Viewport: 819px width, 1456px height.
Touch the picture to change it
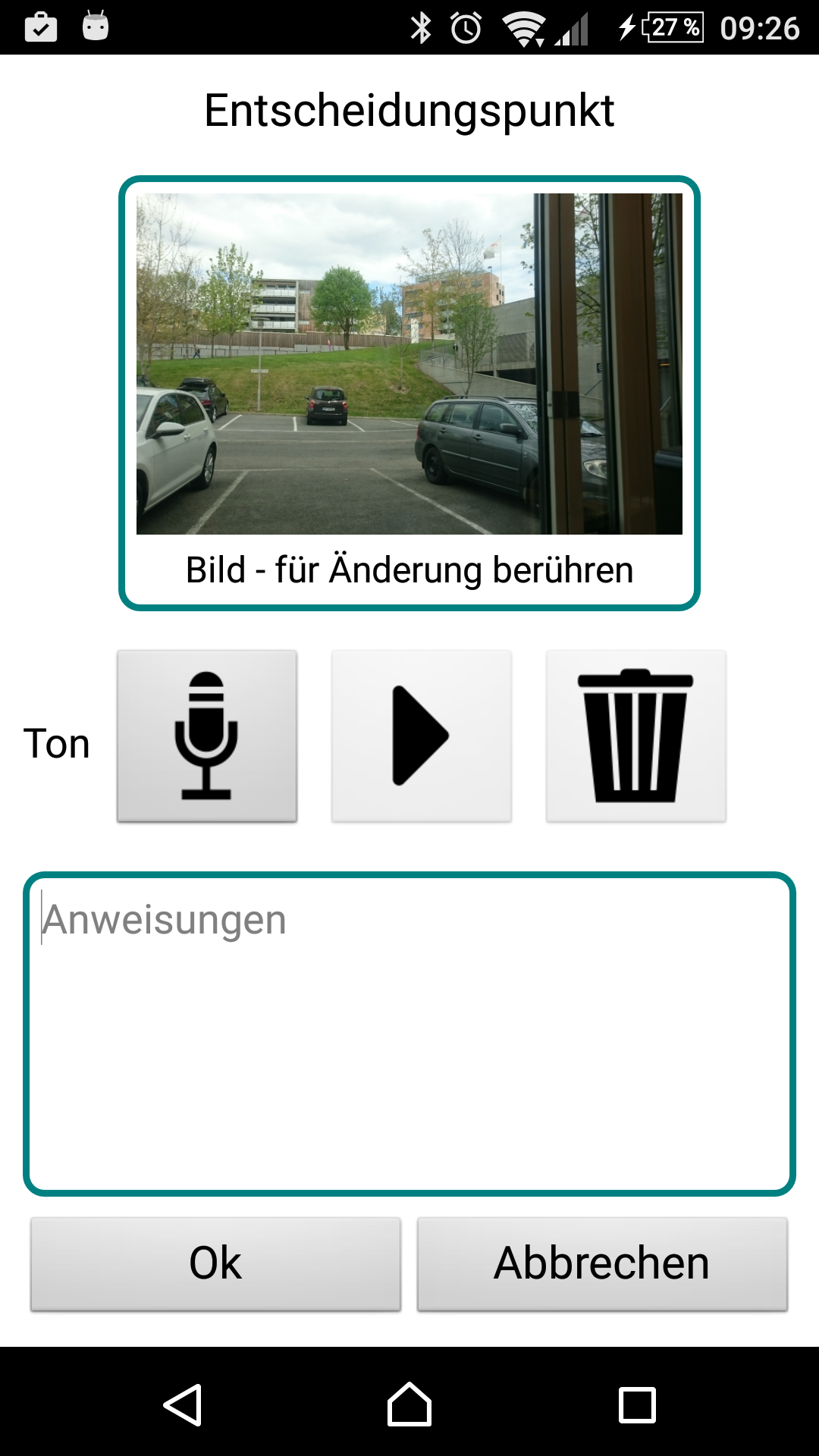(x=409, y=364)
